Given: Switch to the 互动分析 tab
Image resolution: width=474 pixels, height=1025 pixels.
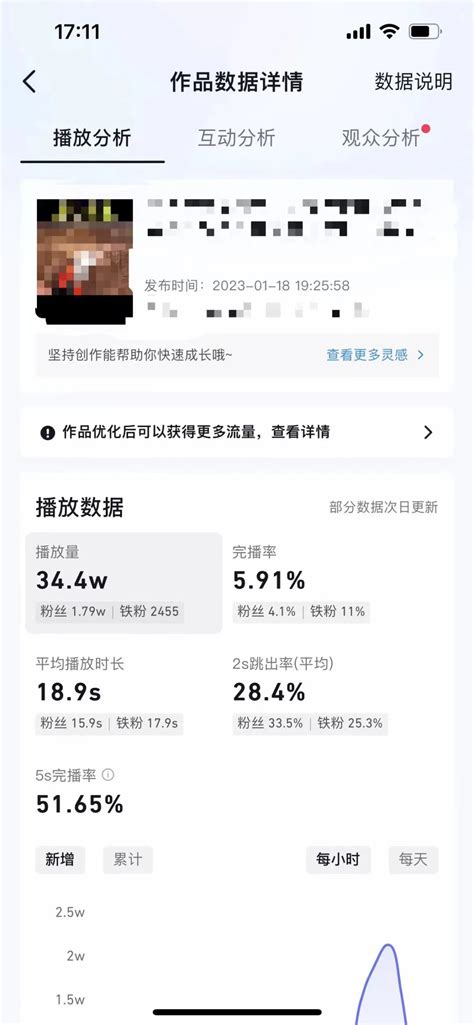Looking at the screenshot, I should [x=237, y=138].
